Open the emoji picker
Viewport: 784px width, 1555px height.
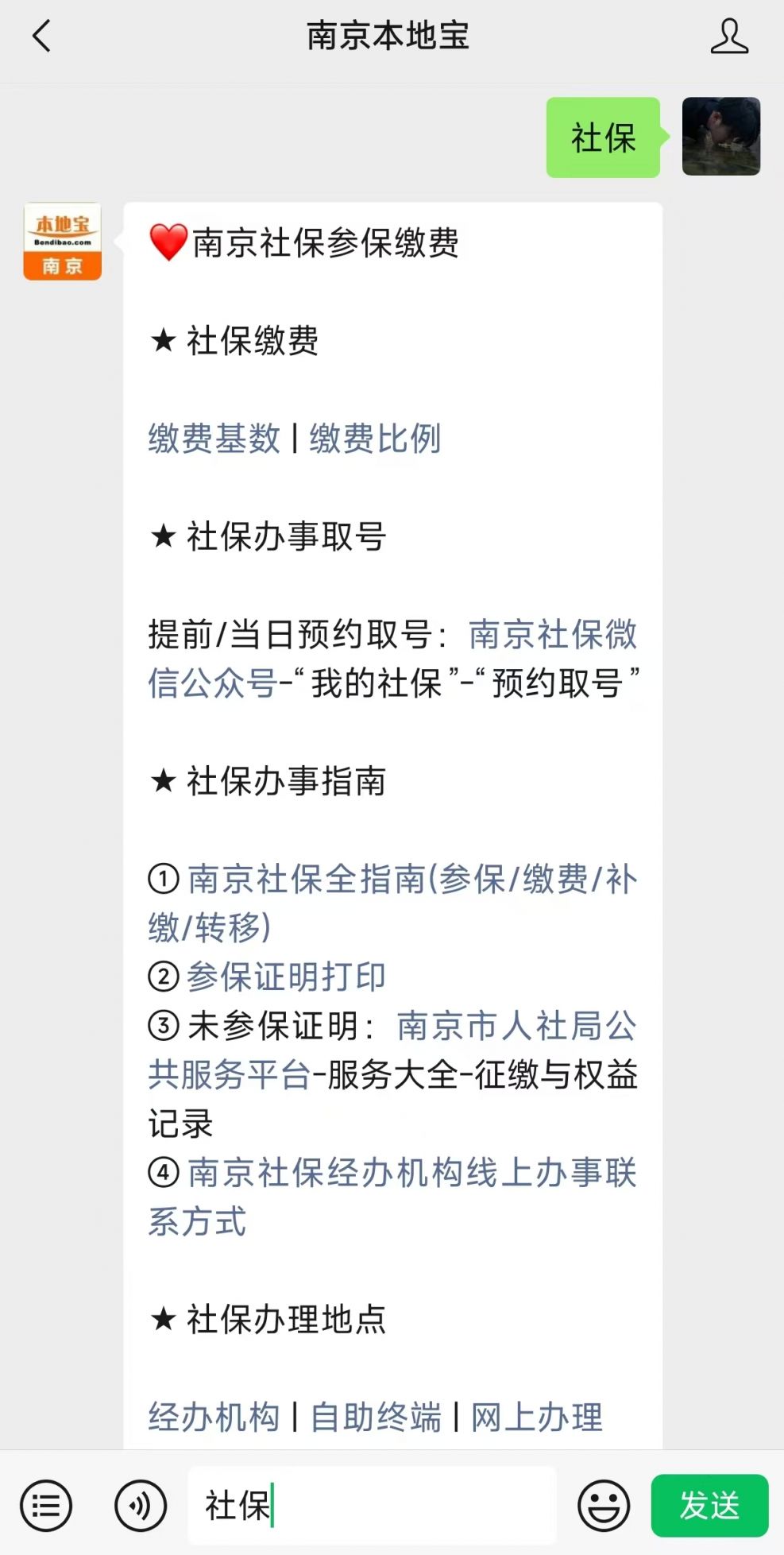coord(604,1504)
